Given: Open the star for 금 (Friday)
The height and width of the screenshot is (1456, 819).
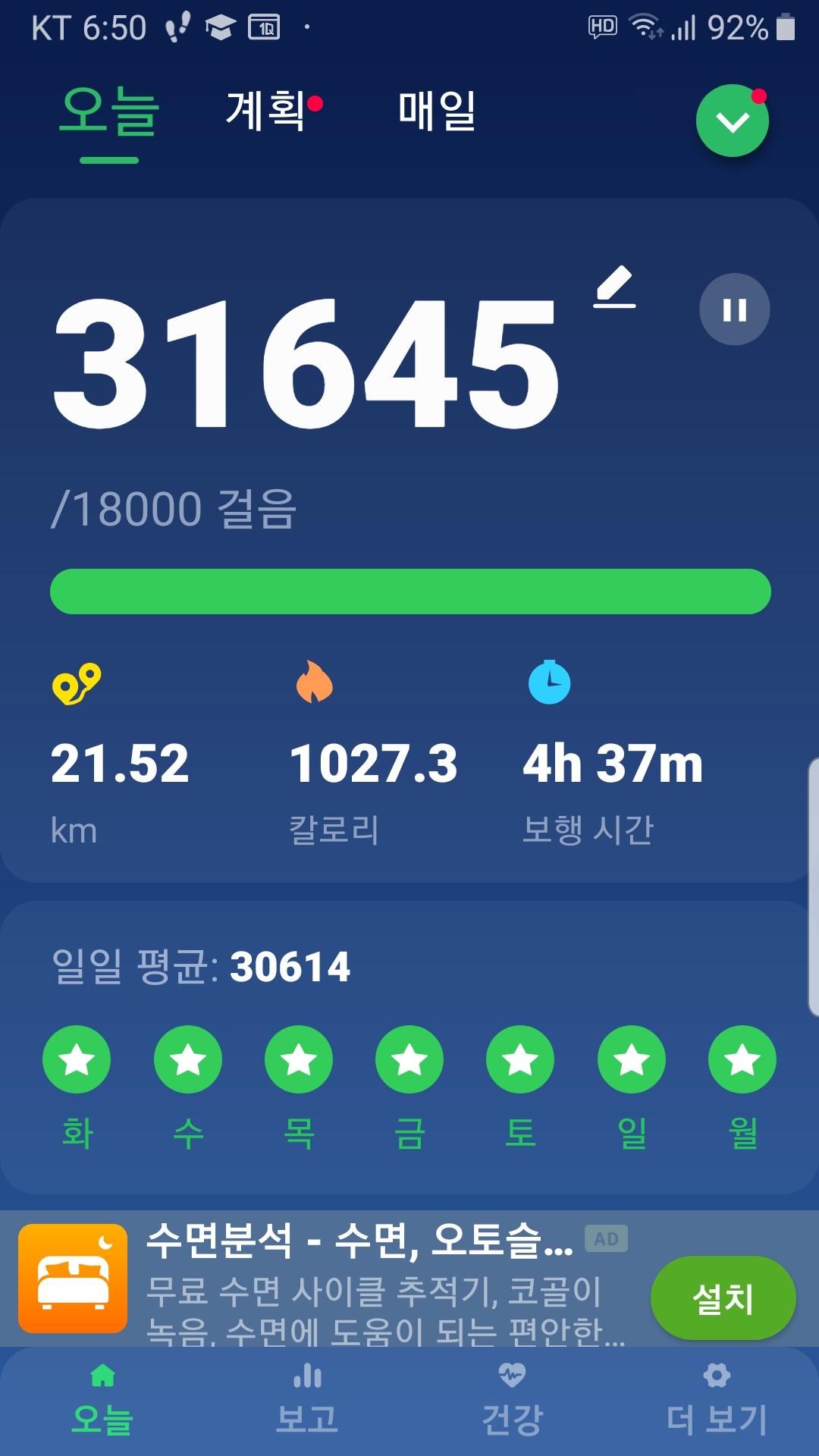Looking at the screenshot, I should click(x=409, y=1059).
